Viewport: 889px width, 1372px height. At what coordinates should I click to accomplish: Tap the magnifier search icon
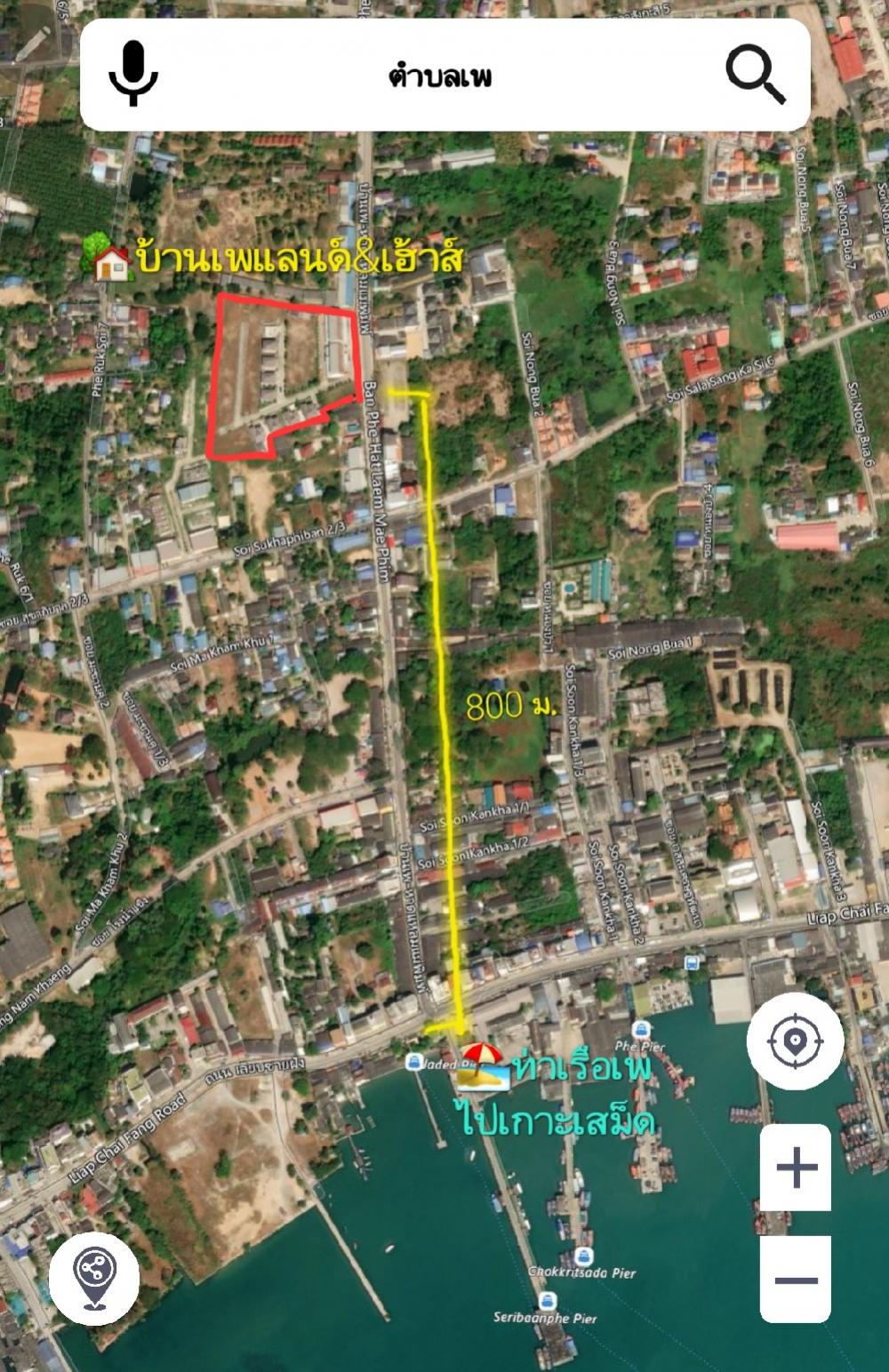(x=756, y=75)
